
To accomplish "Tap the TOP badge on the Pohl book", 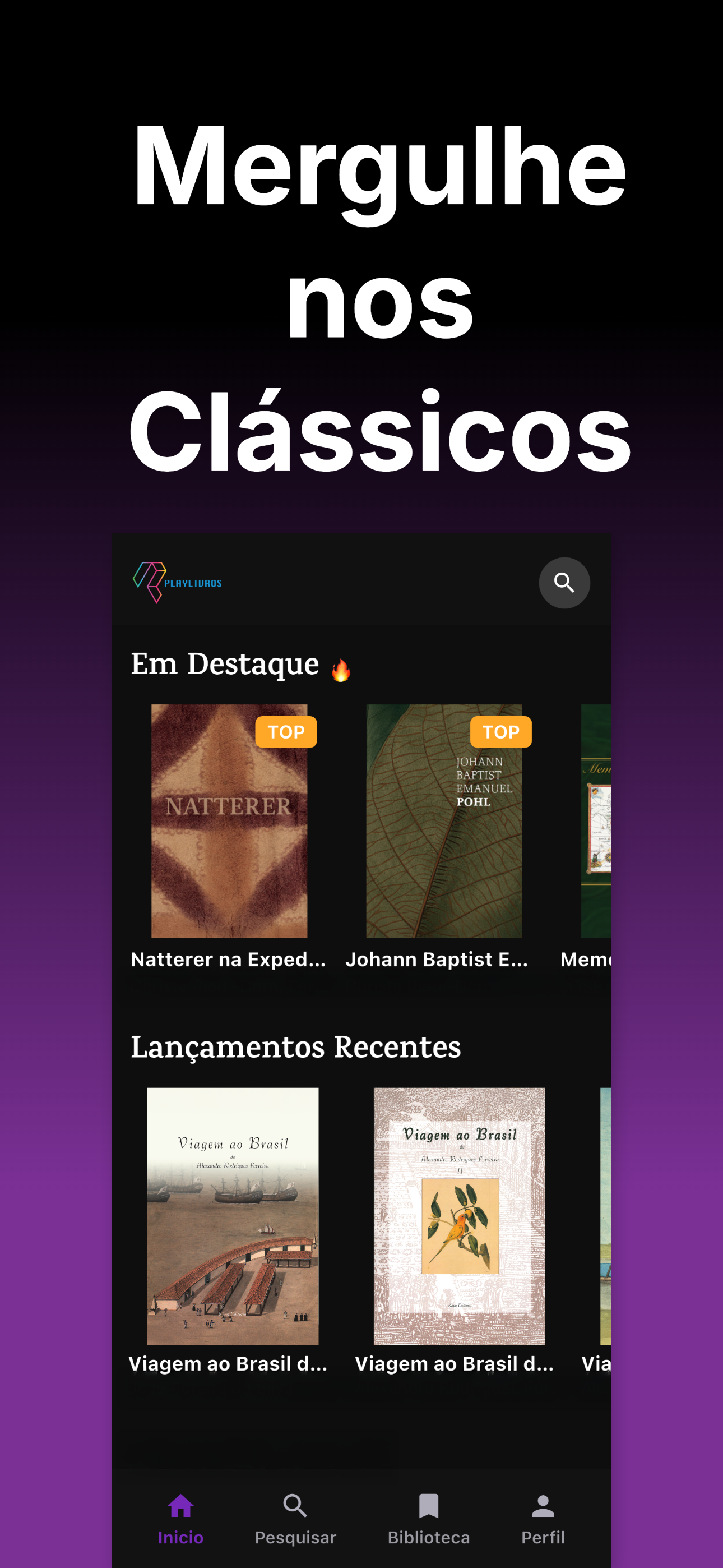I will (501, 732).
